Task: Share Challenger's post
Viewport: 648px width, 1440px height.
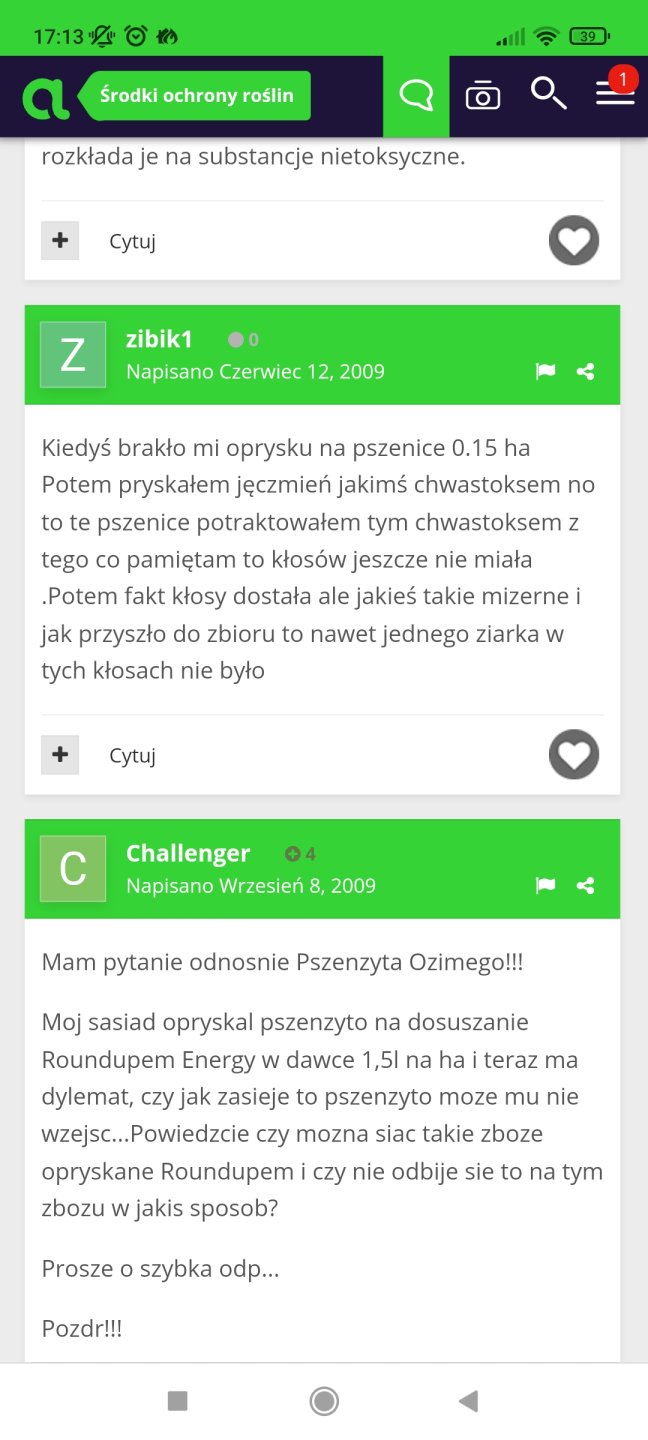Action: pyautogui.click(x=586, y=886)
